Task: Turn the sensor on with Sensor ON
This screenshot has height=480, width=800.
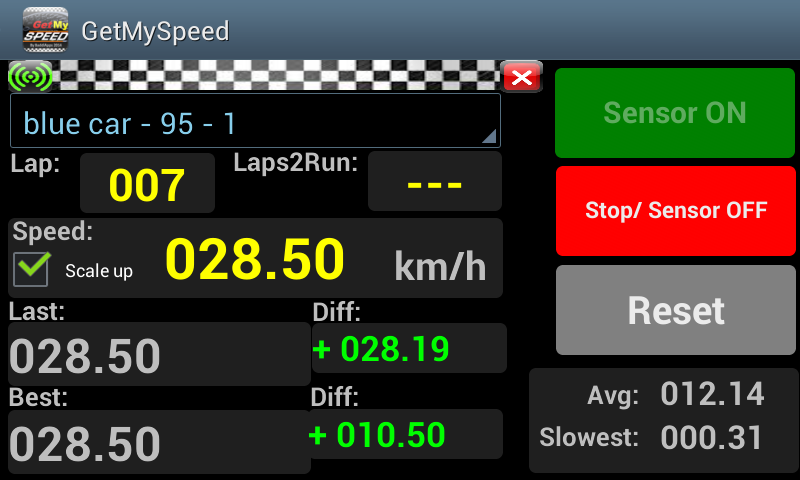Action: tap(675, 113)
